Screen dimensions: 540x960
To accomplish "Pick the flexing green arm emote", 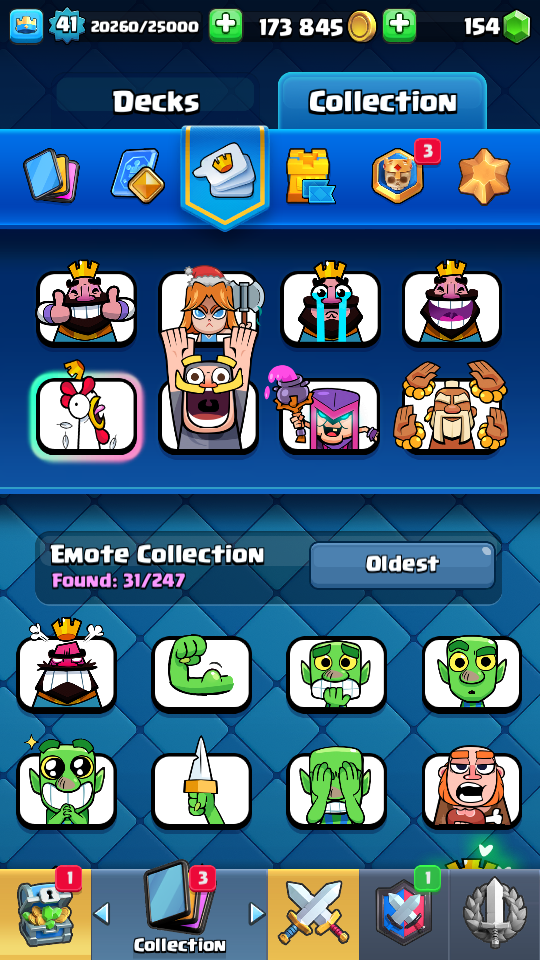I will (x=201, y=673).
